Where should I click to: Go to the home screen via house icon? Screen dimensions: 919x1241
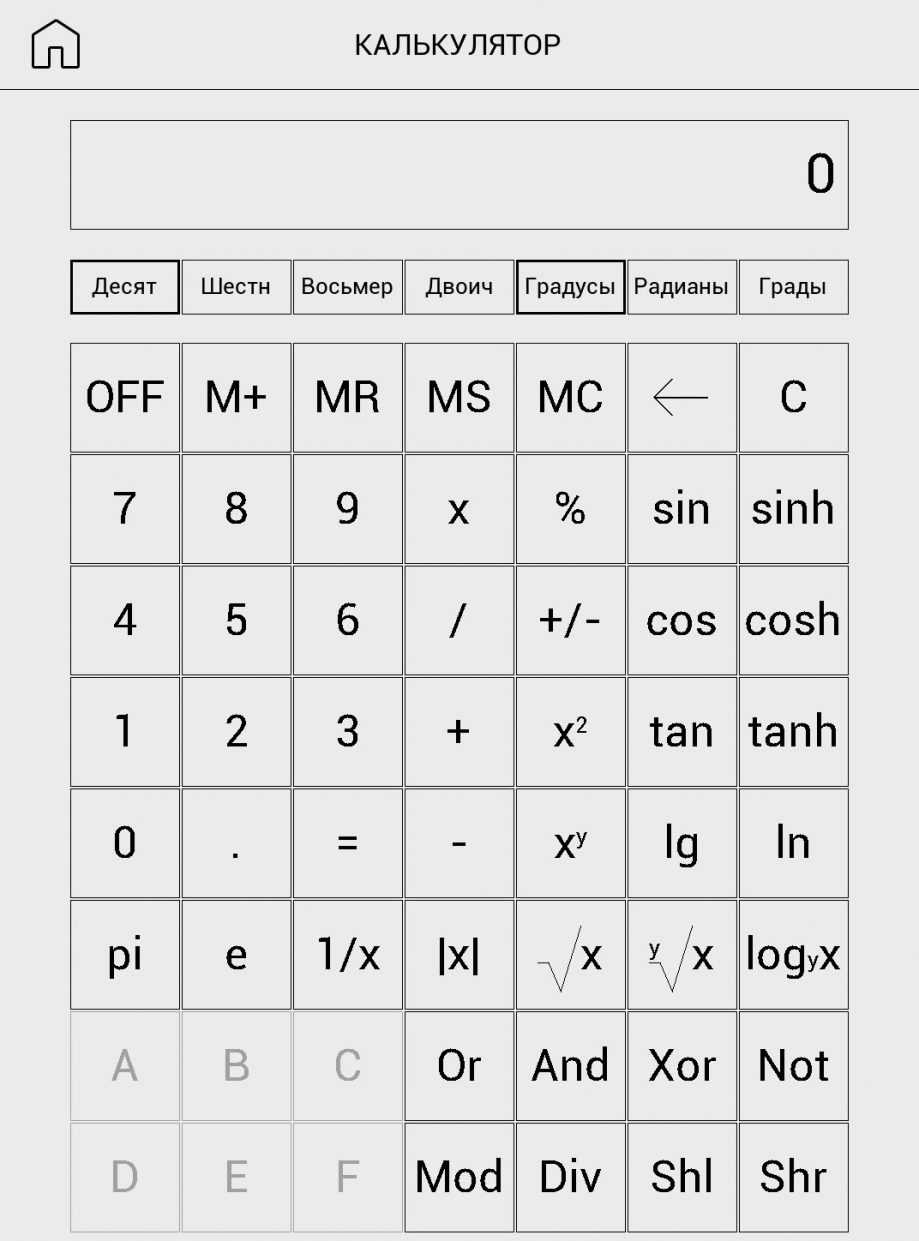point(56,46)
